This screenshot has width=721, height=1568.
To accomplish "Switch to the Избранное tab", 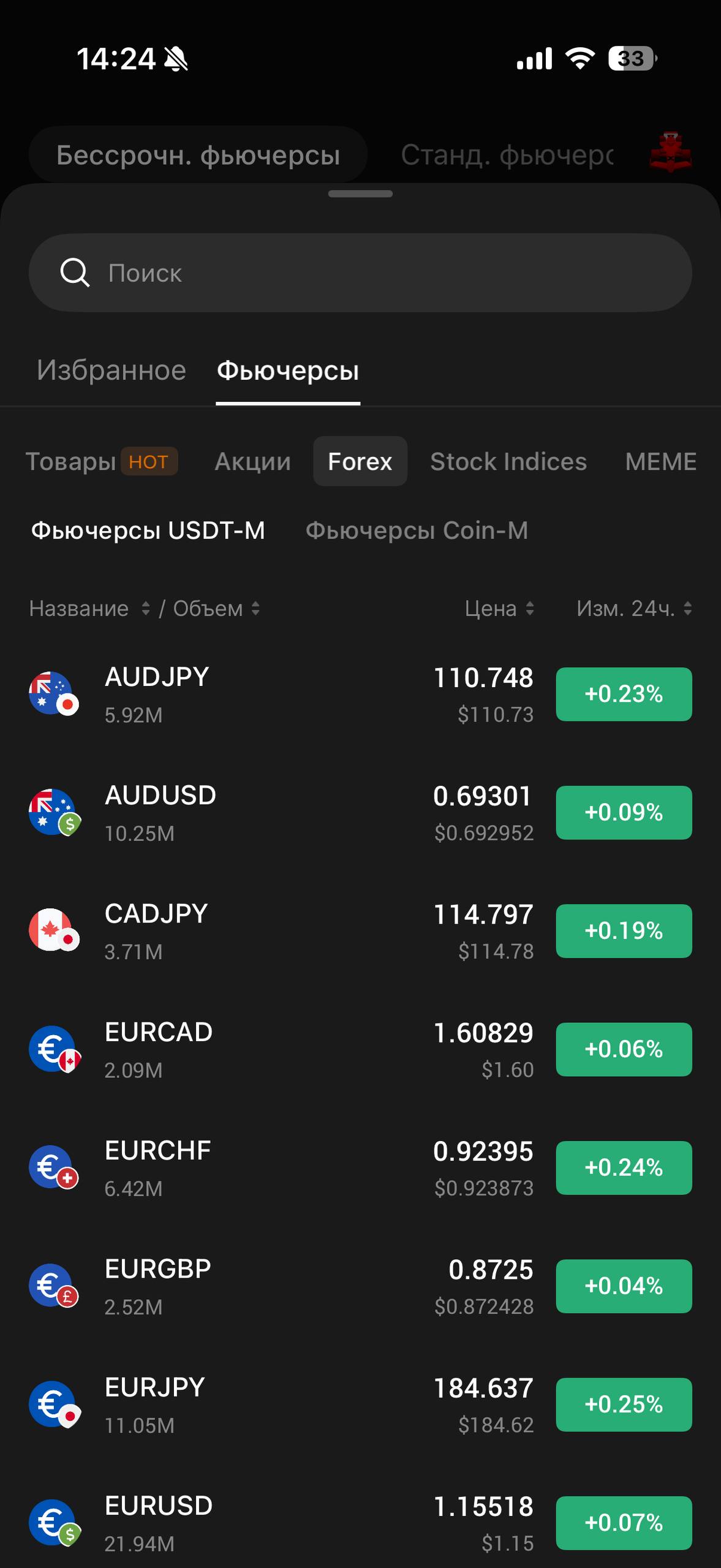I will tap(111, 371).
